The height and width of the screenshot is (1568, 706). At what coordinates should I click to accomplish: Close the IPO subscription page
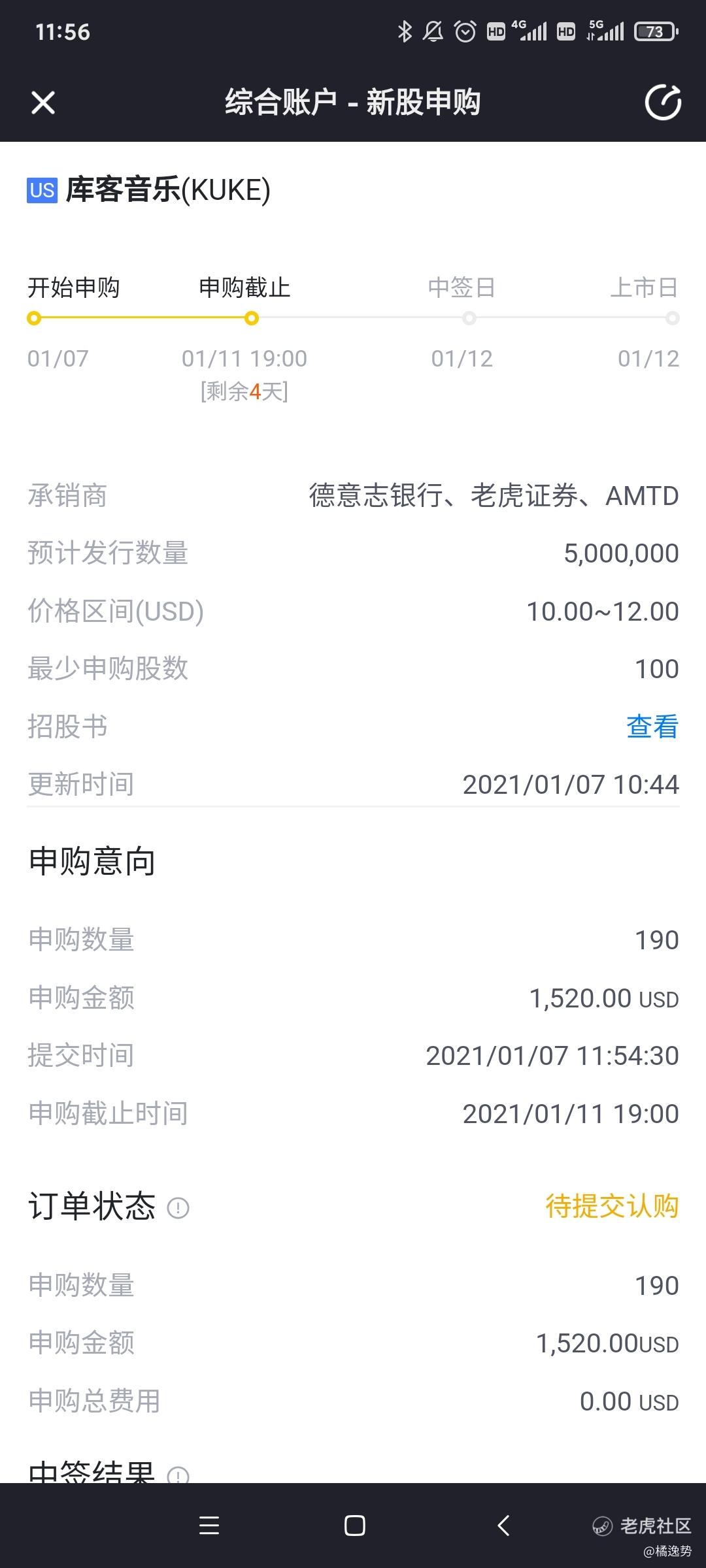(x=43, y=103)
